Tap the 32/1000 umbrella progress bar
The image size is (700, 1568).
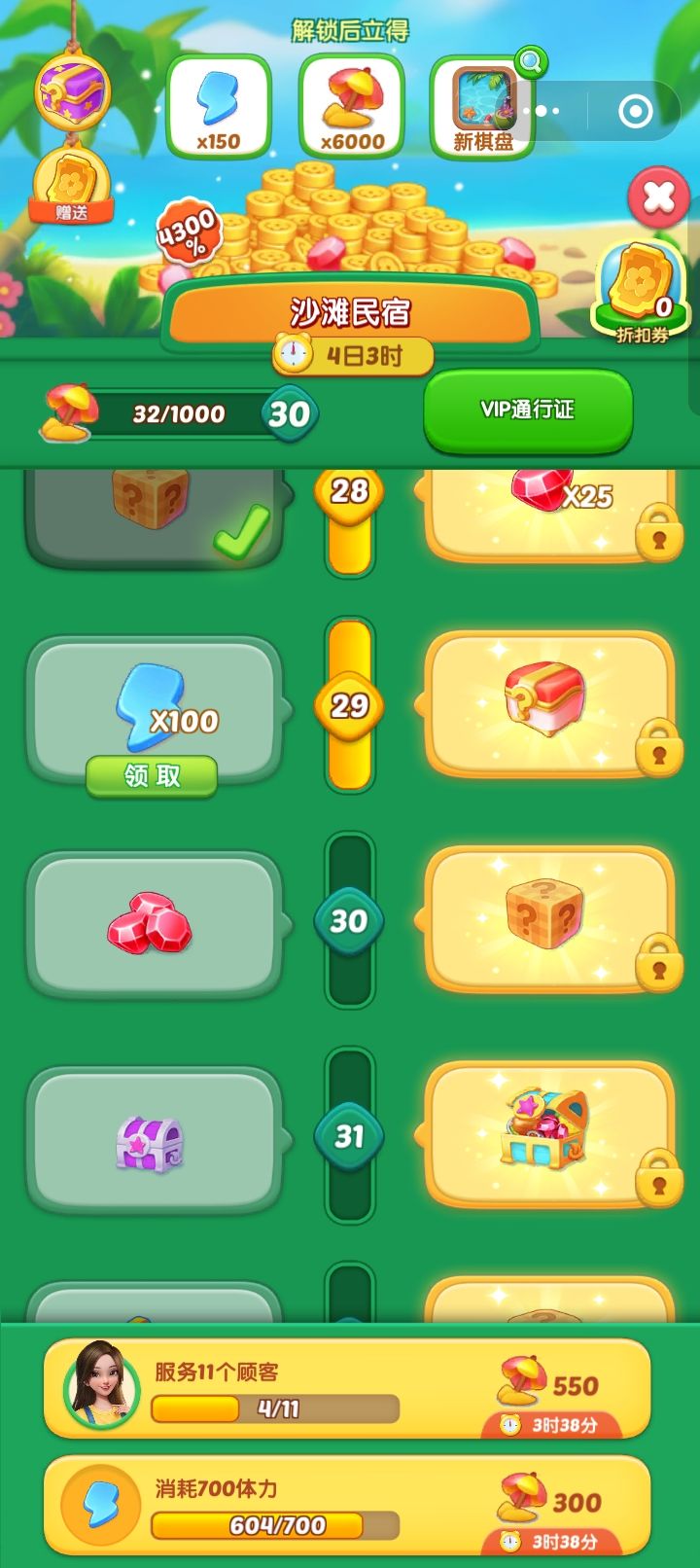[x=180, y=413]
